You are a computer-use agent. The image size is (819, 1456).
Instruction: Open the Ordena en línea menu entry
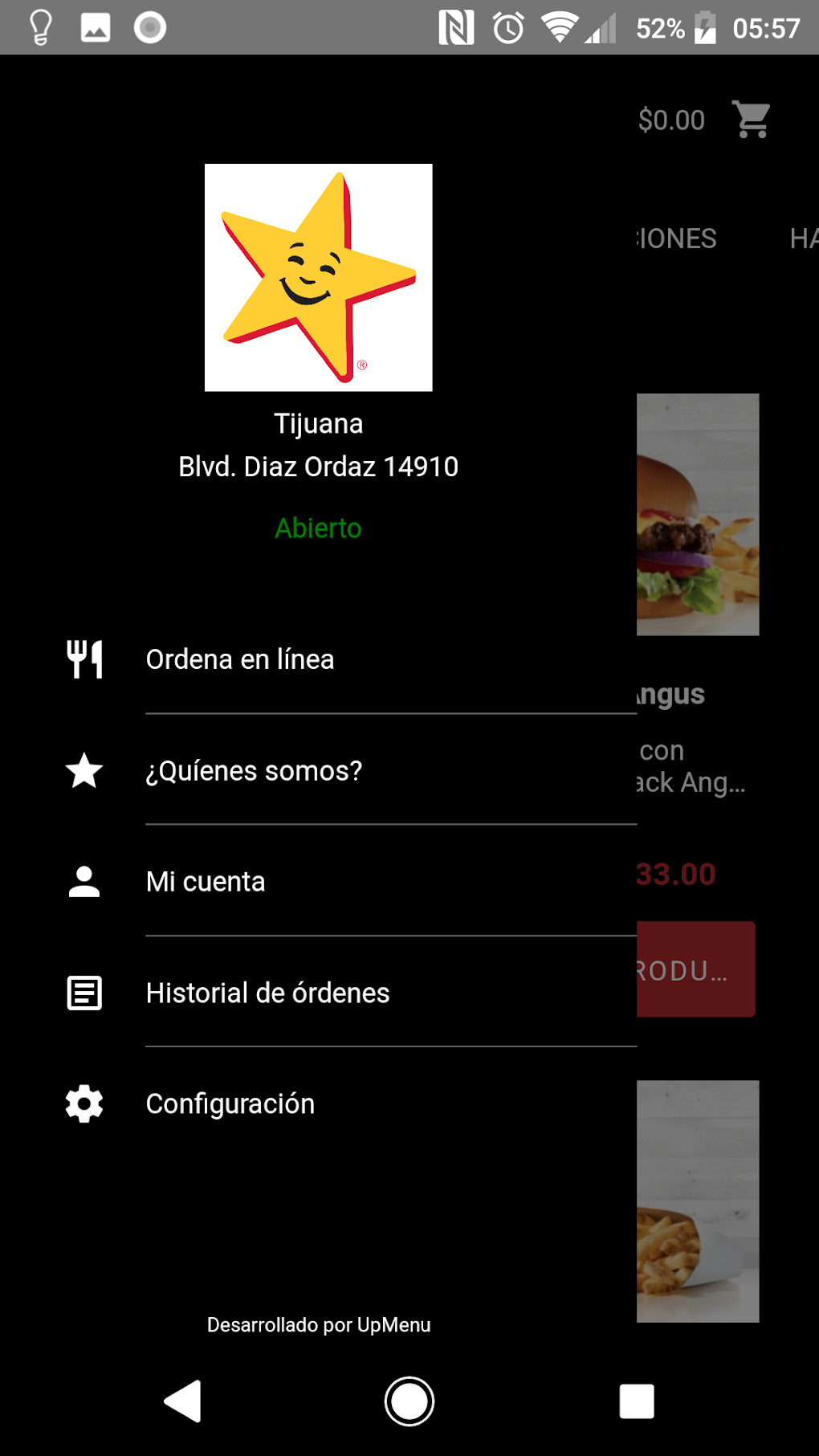click(240, 659)
